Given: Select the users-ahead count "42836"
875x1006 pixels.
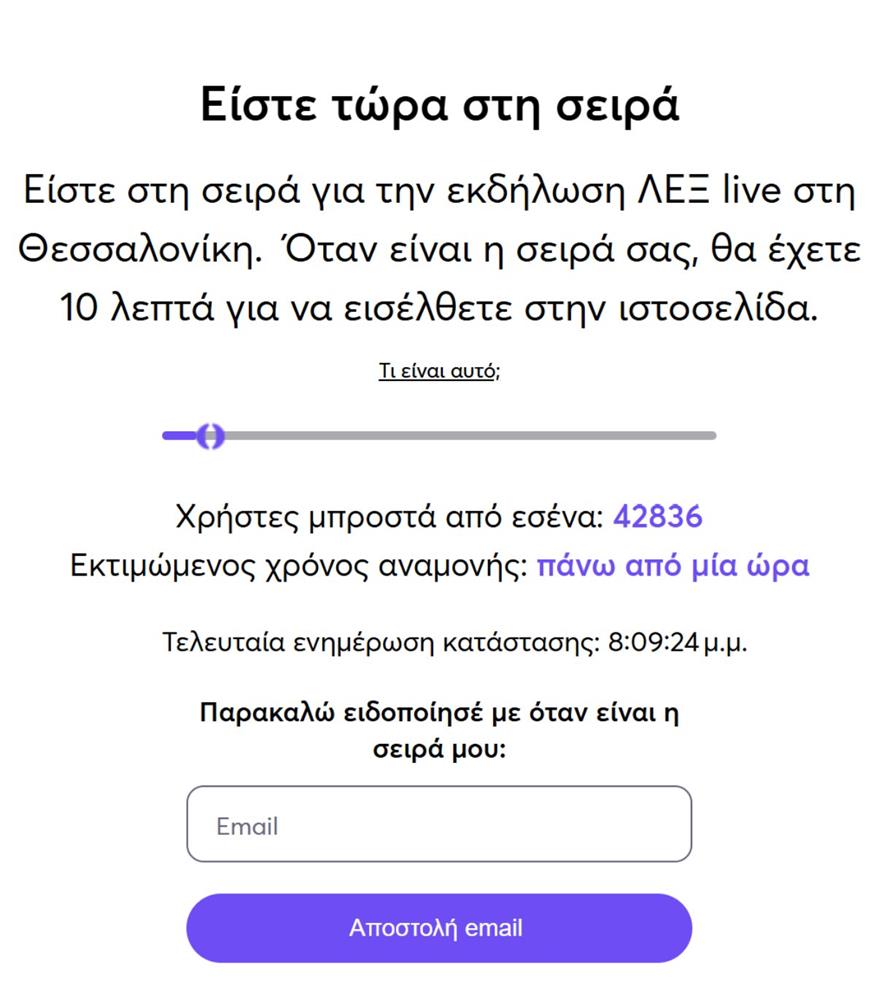Looking at the screenshot, I should pos(657,516).
